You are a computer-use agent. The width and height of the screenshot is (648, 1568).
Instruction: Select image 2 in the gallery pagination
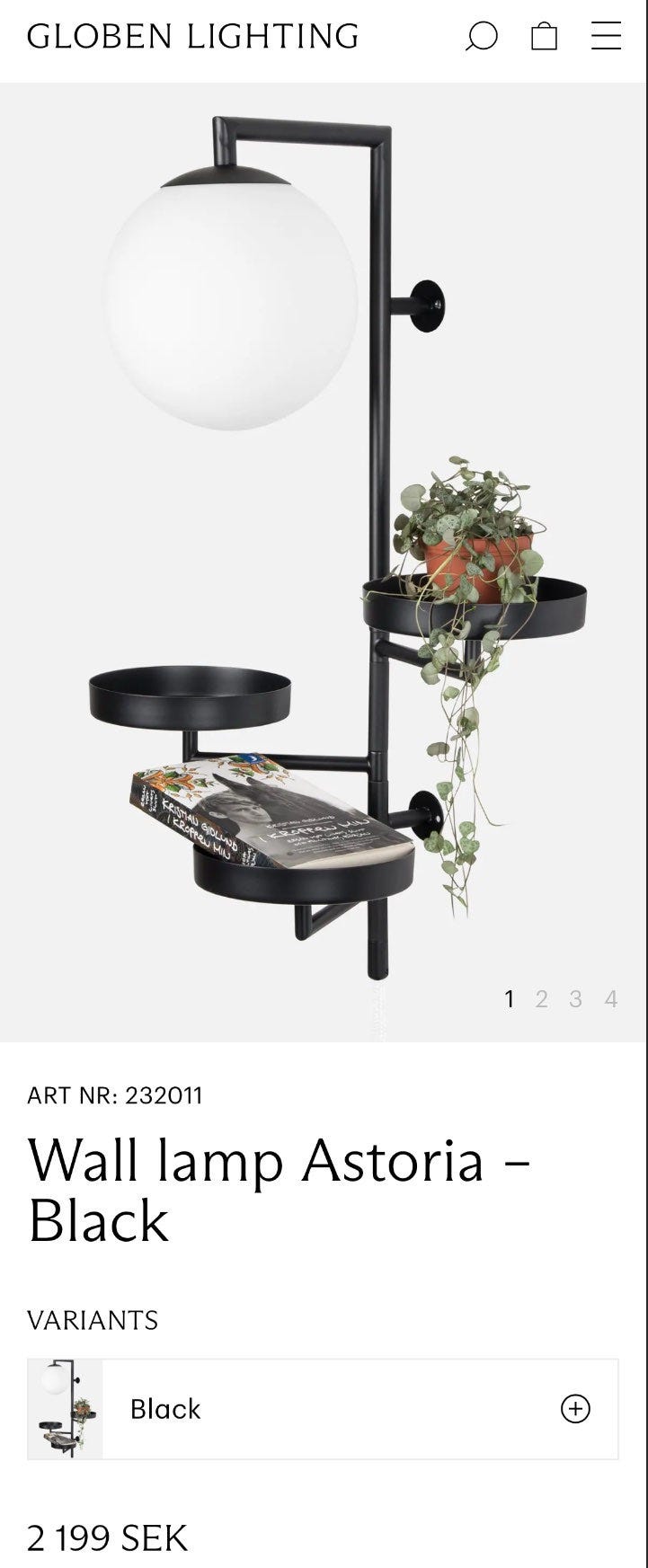pyautogui.click(x=543, y=998)
